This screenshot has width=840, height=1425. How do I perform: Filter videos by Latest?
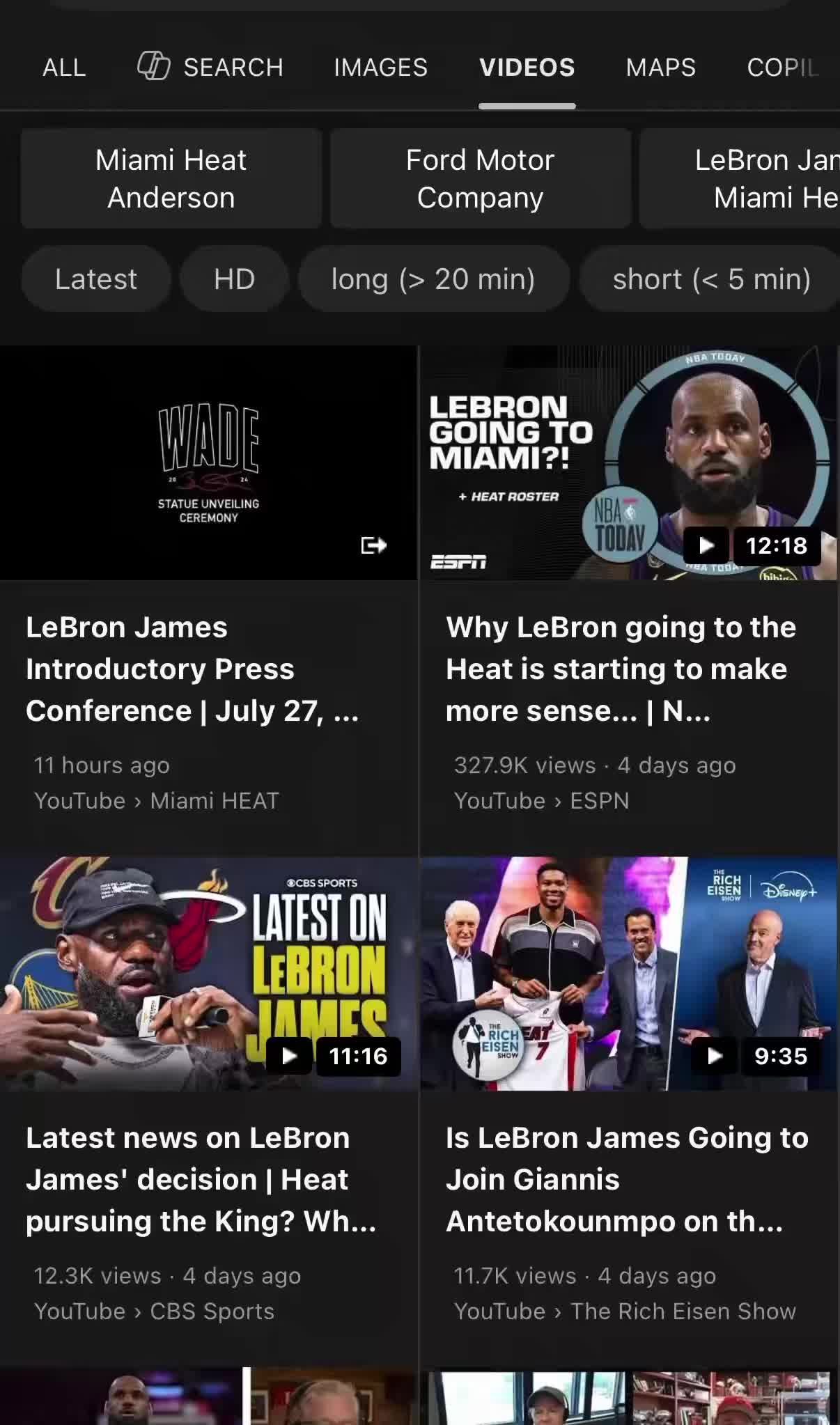96,279
